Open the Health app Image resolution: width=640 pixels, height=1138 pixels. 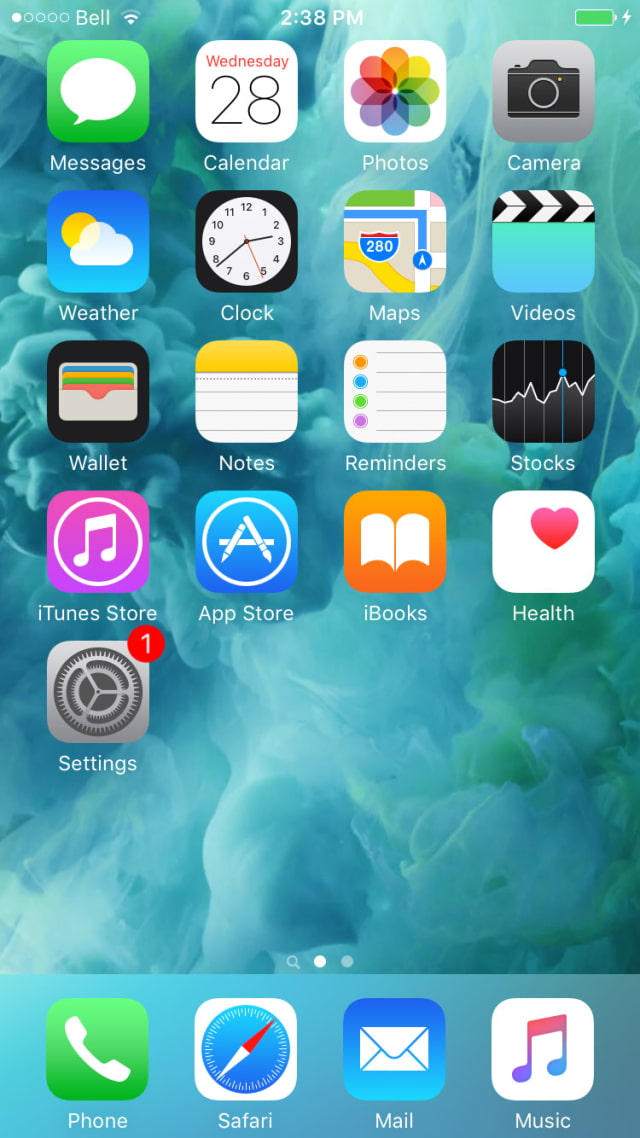coord(543,542)
